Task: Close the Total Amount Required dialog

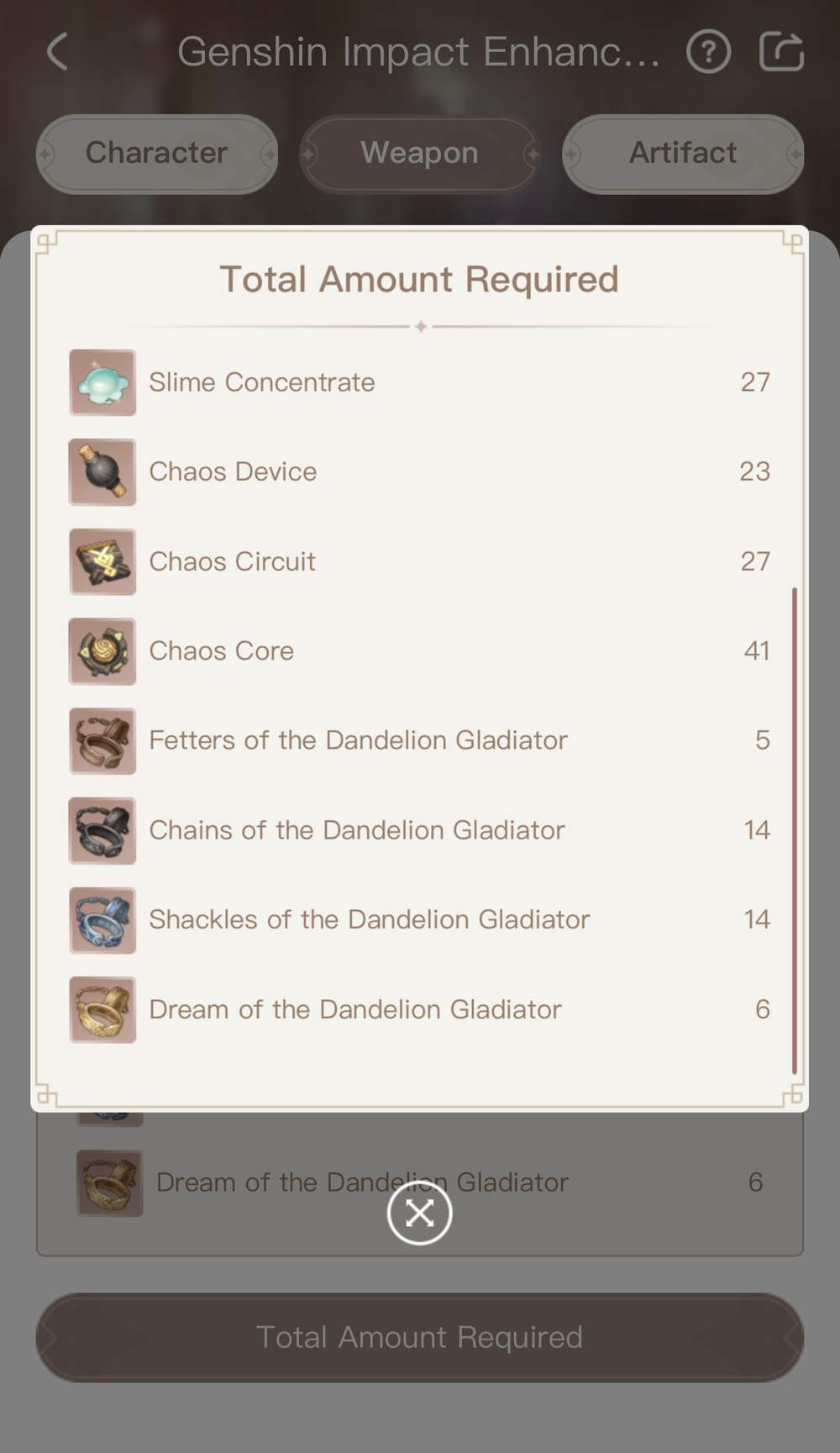Action: [x=419, y=1213]
